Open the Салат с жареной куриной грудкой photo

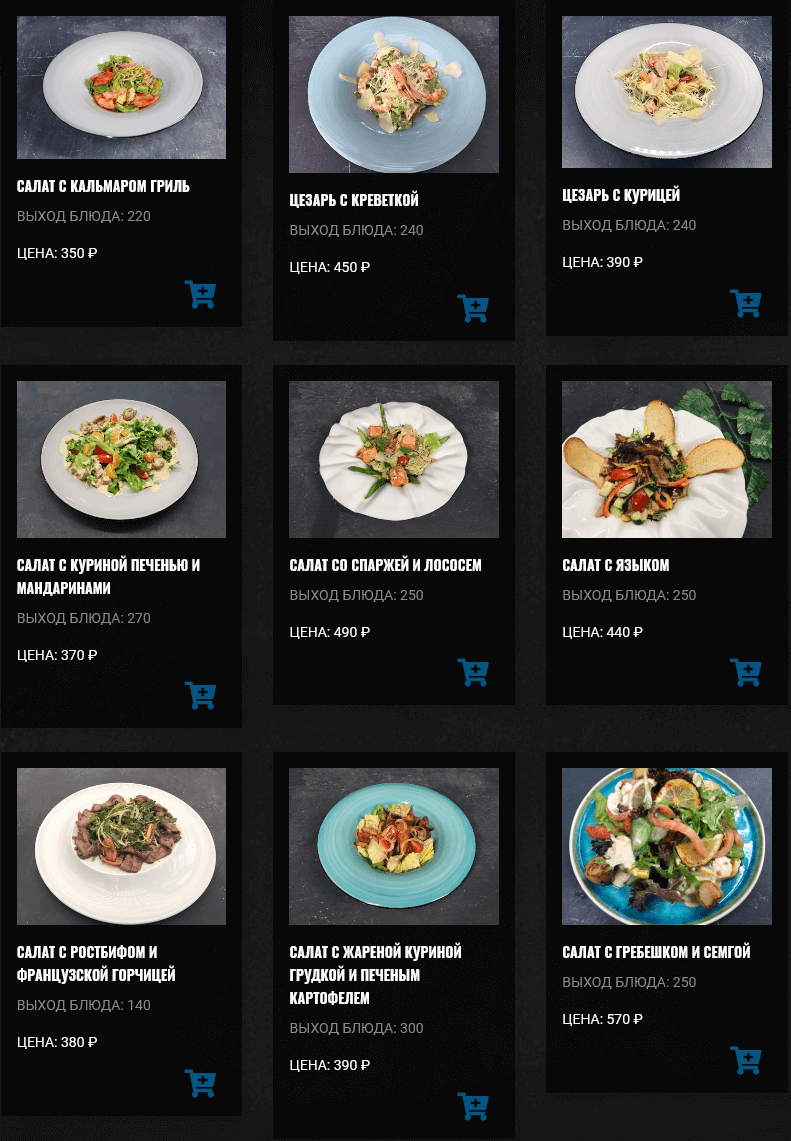pyautogui.click(x=394, y=846)
